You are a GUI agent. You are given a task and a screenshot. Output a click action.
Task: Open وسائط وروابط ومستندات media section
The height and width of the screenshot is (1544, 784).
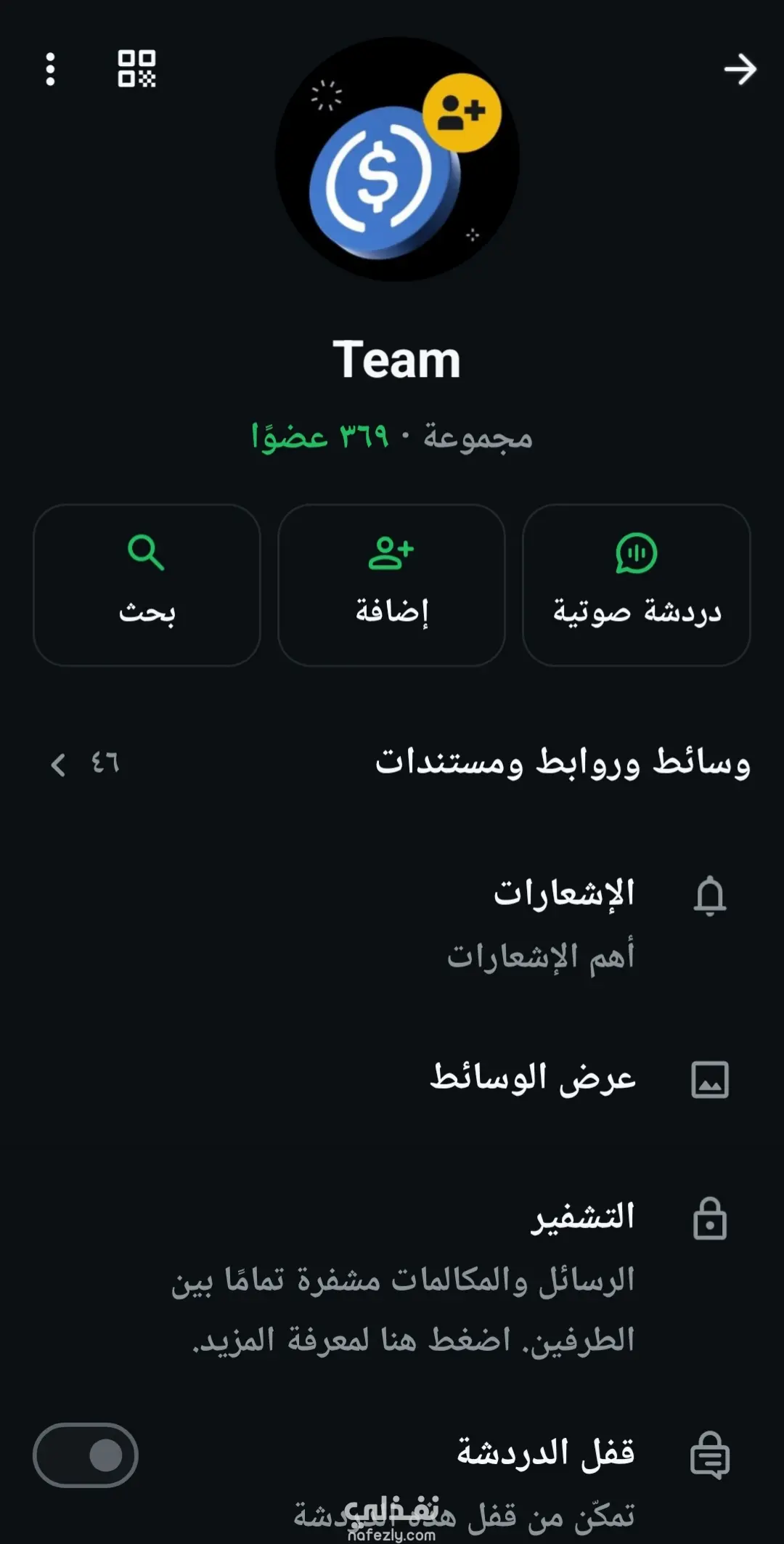pos(562,763)
